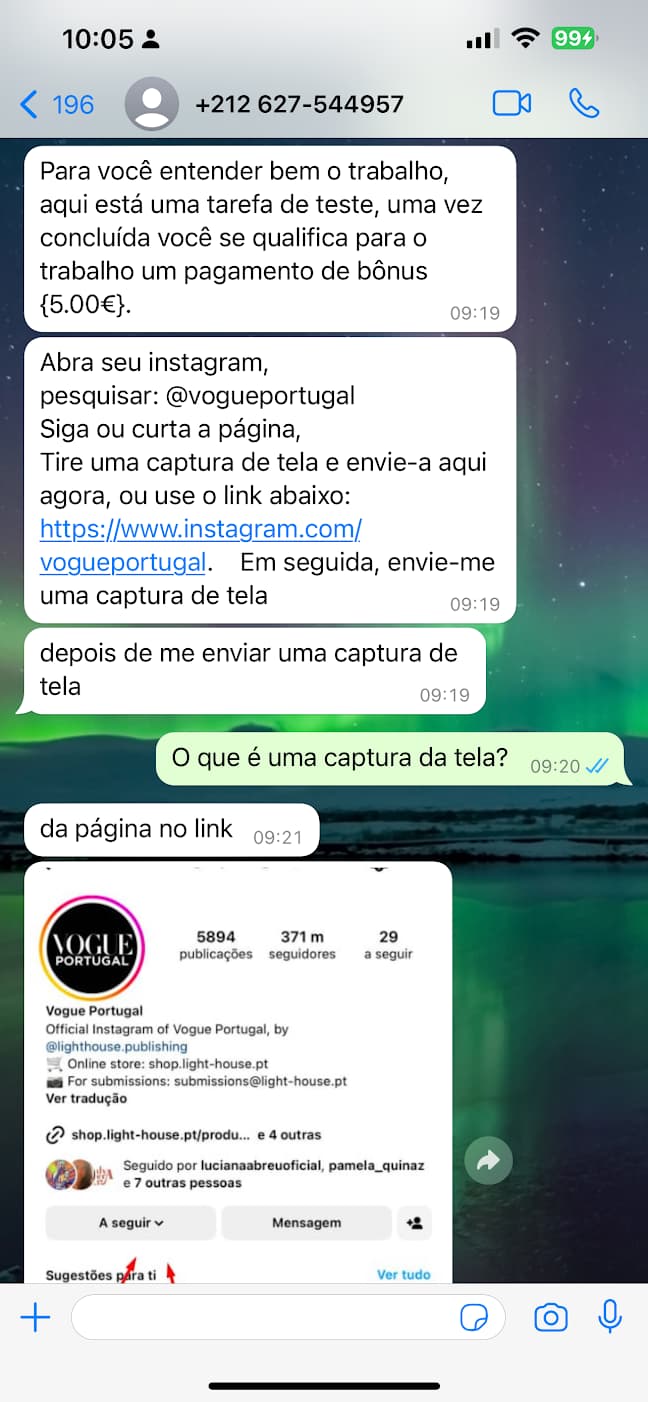Start a voice call
The height and width of the screenshot is (1402, 648).
tap(583, 104)
